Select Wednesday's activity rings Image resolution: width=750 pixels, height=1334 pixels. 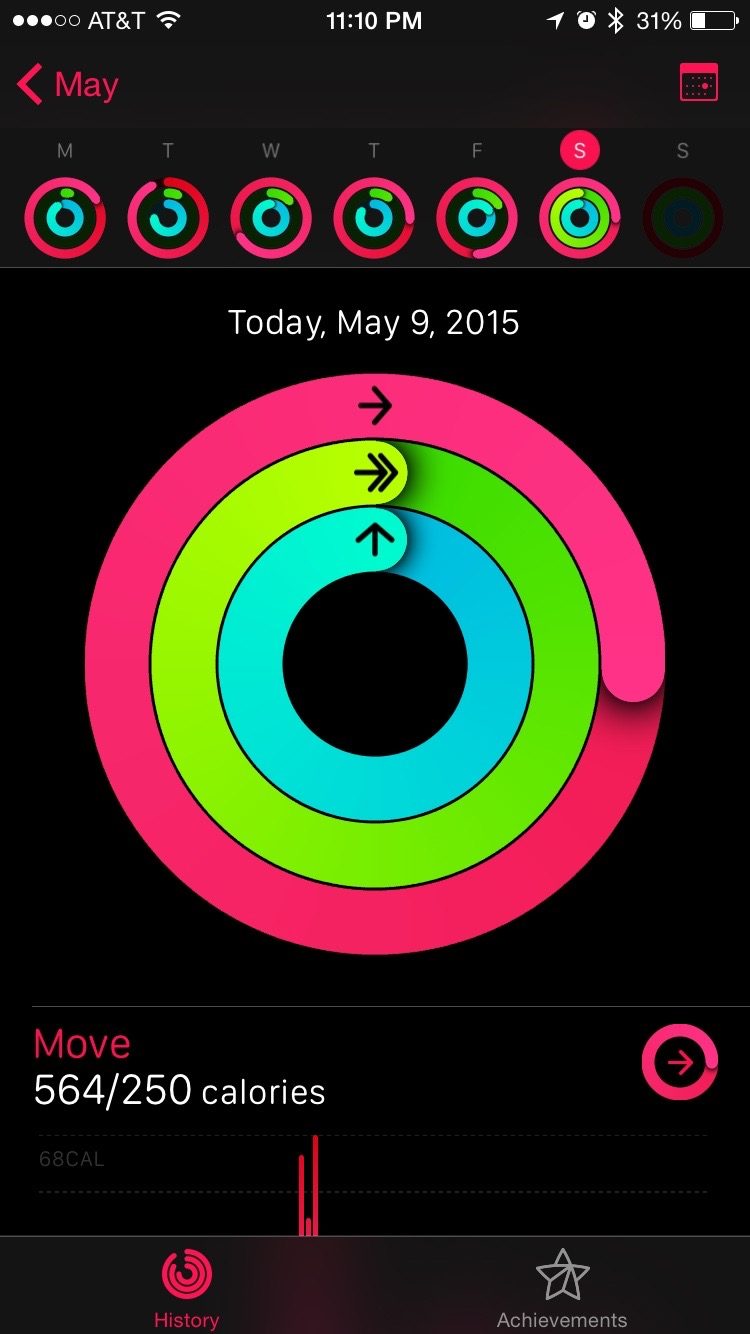tap(271, 217)
